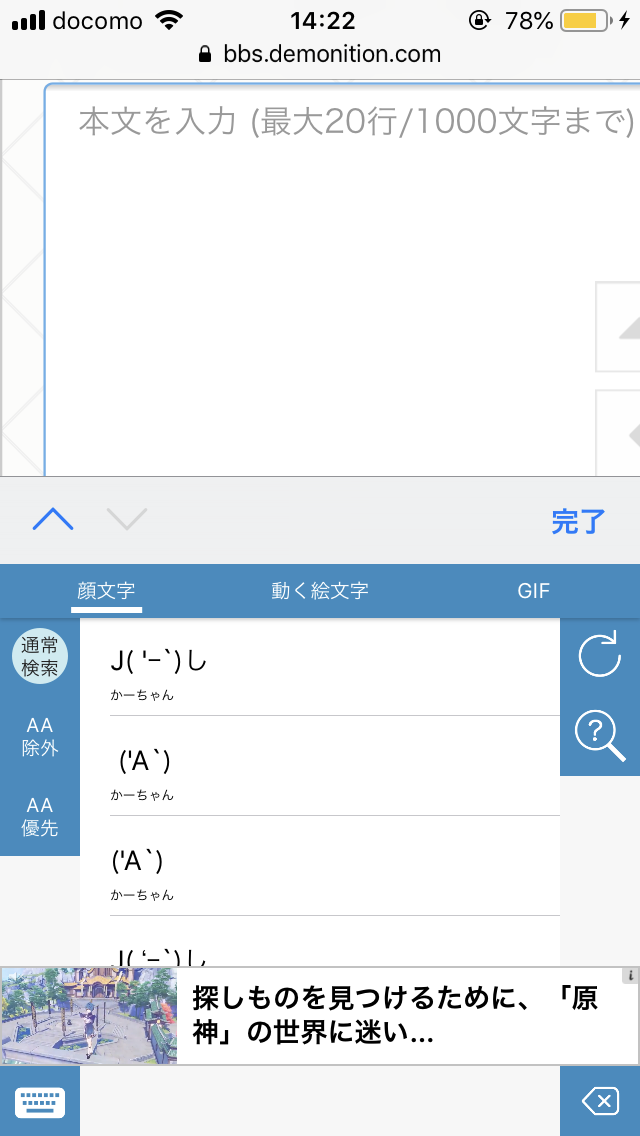Select the 通常検索 mode
This screenshot has height=1136, width=640.
(40, 657)
